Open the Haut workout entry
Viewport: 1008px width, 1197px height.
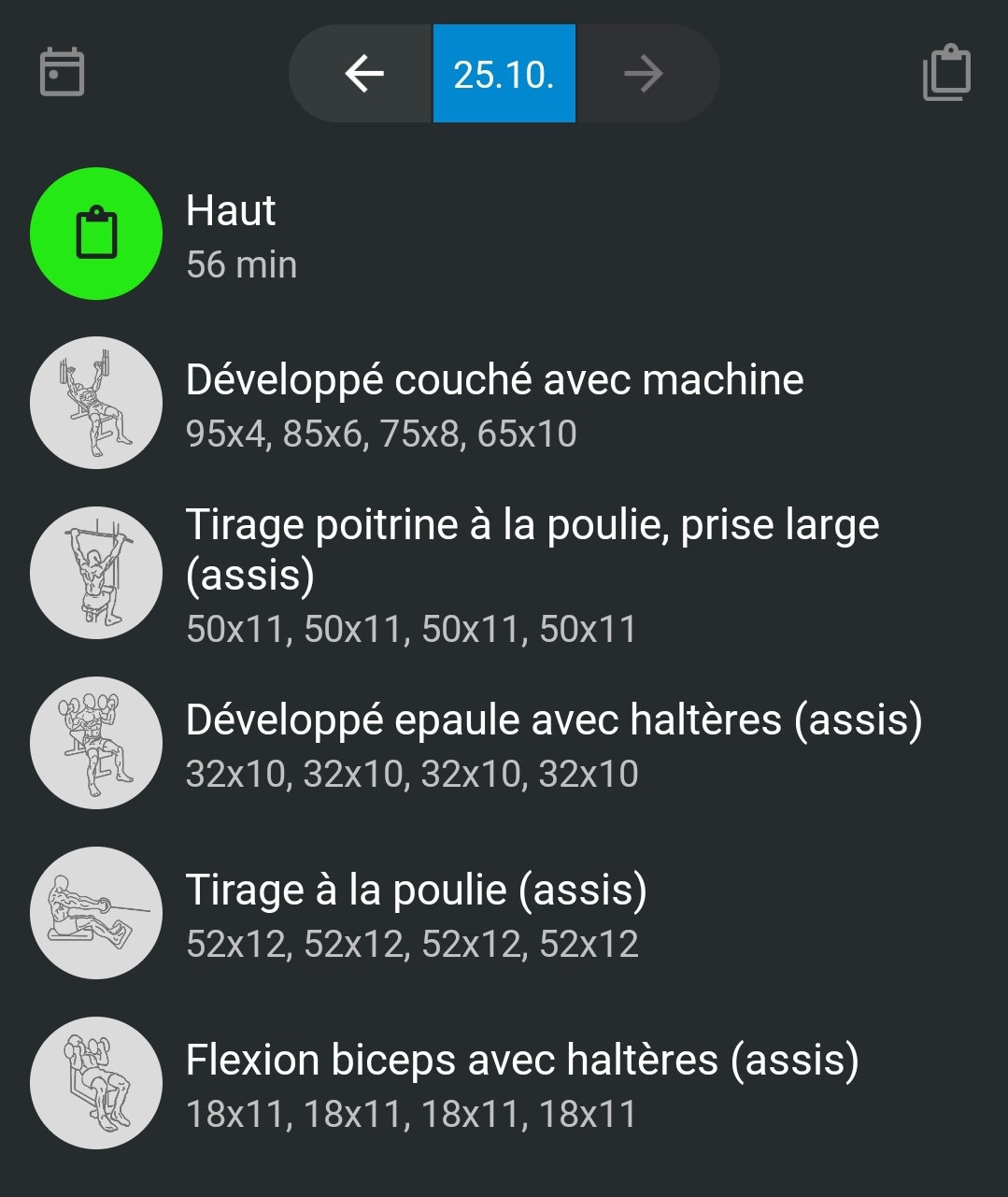pos(231,210)
